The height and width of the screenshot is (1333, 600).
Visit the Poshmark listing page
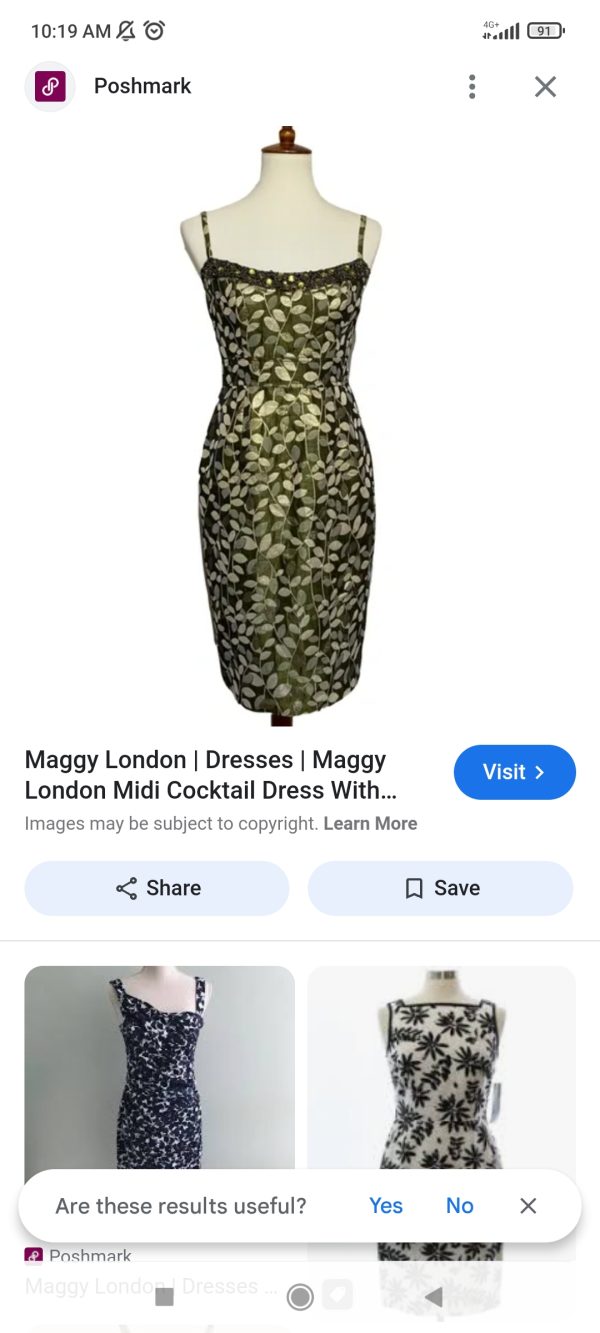pyautogui.click(x=514, y=772)
